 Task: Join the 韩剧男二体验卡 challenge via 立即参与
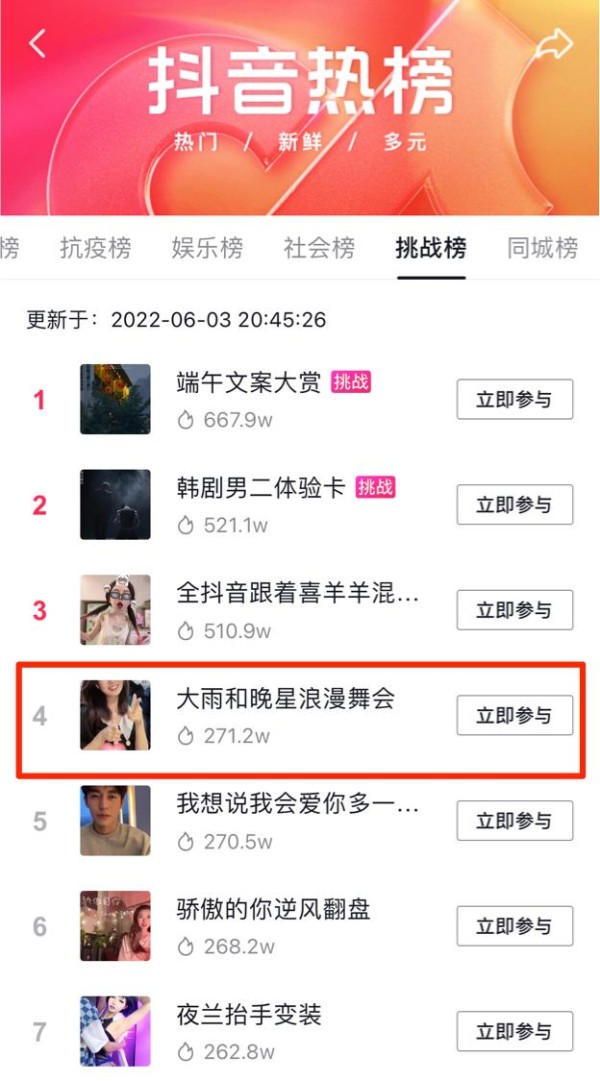point(514,505)
